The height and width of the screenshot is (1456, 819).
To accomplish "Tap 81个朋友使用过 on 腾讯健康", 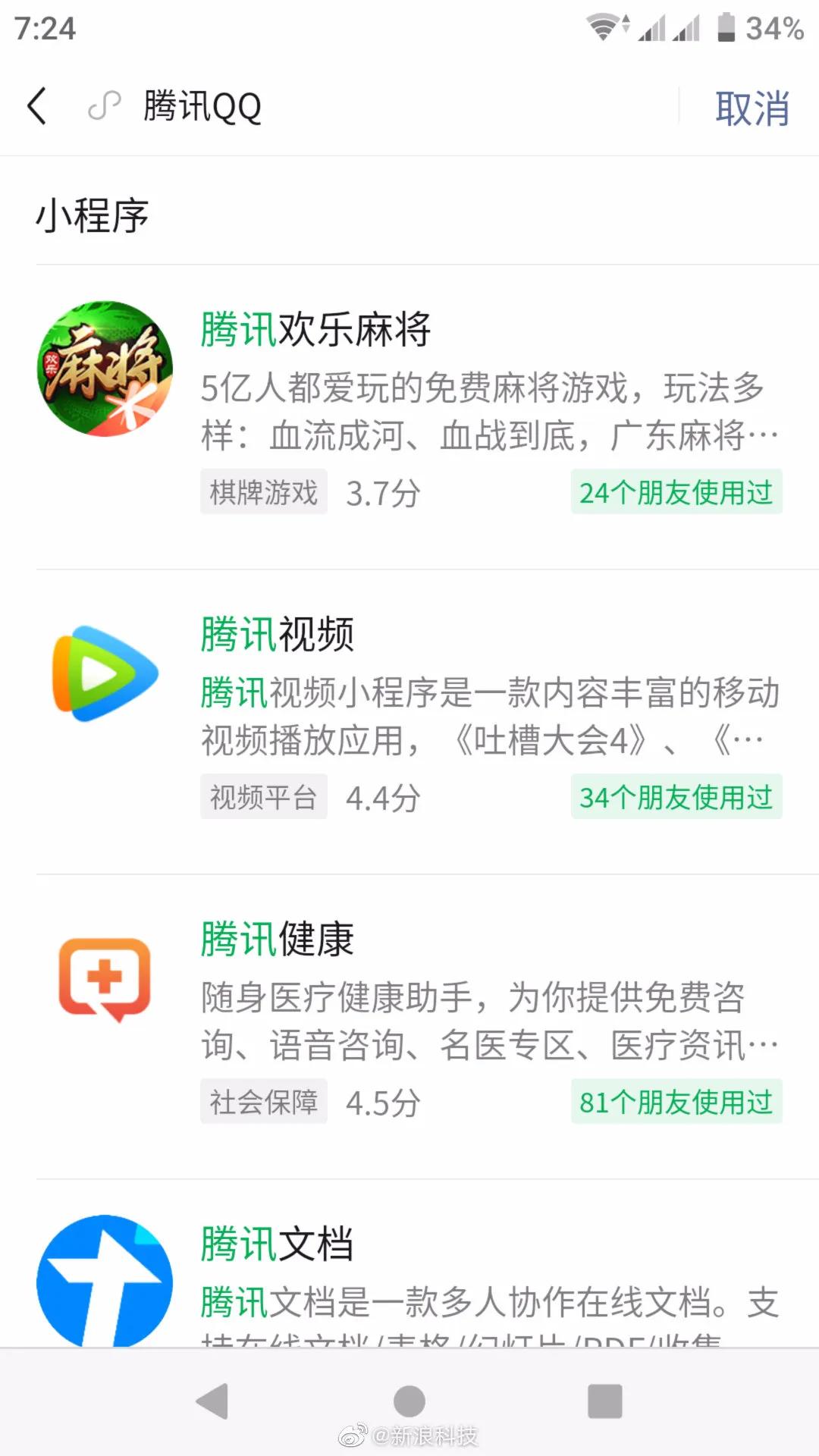I will (676, 1102).
